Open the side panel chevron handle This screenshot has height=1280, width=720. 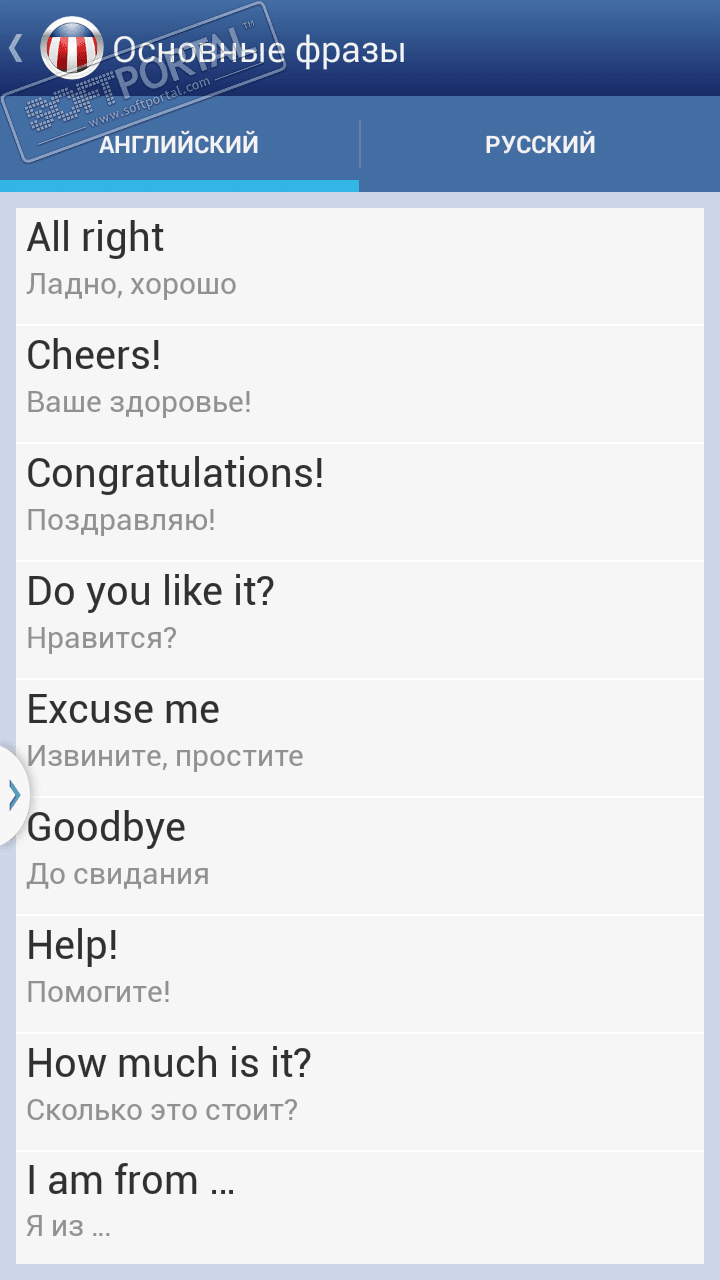[13, 795]
